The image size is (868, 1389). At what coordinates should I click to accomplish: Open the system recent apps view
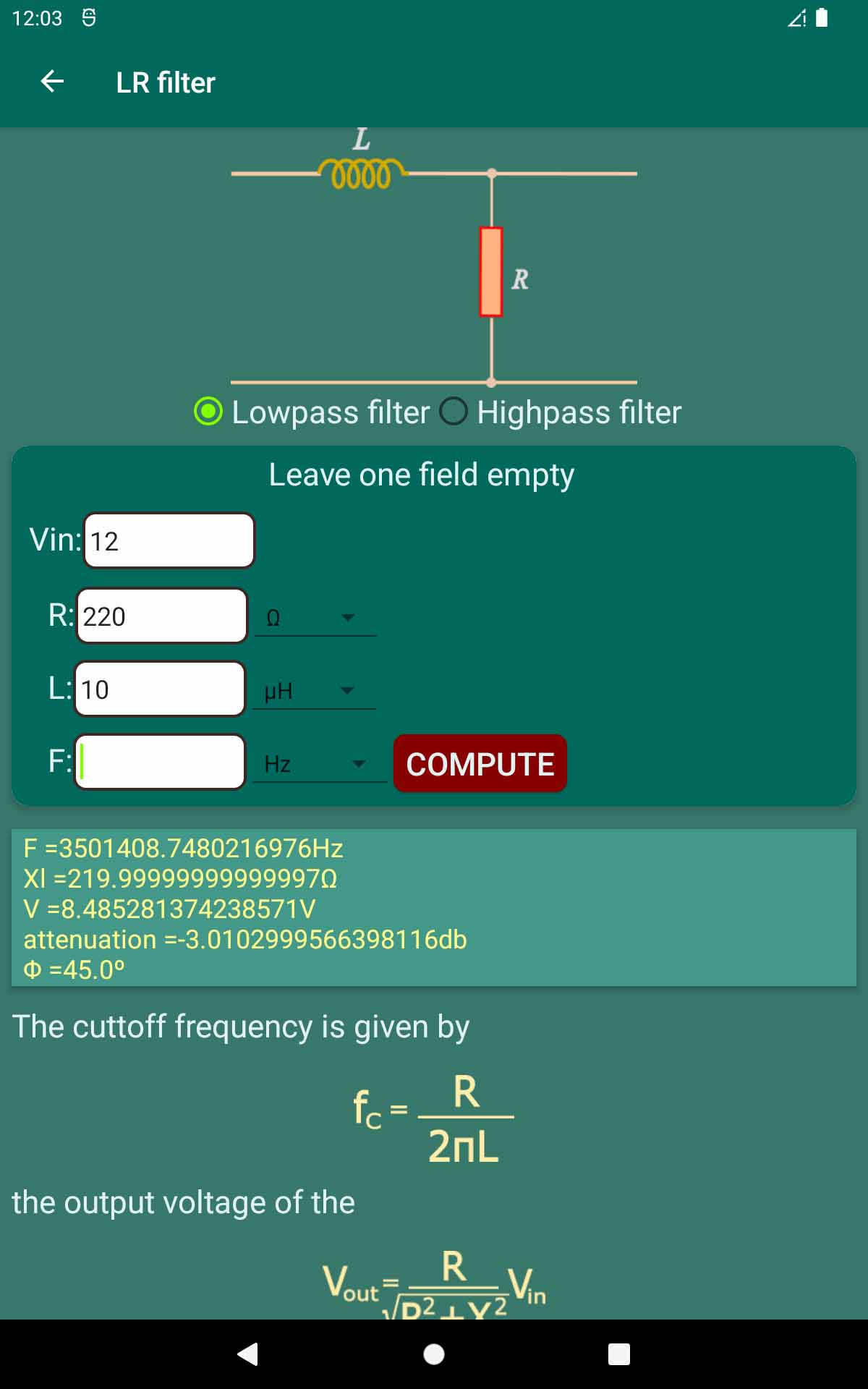619,1354
